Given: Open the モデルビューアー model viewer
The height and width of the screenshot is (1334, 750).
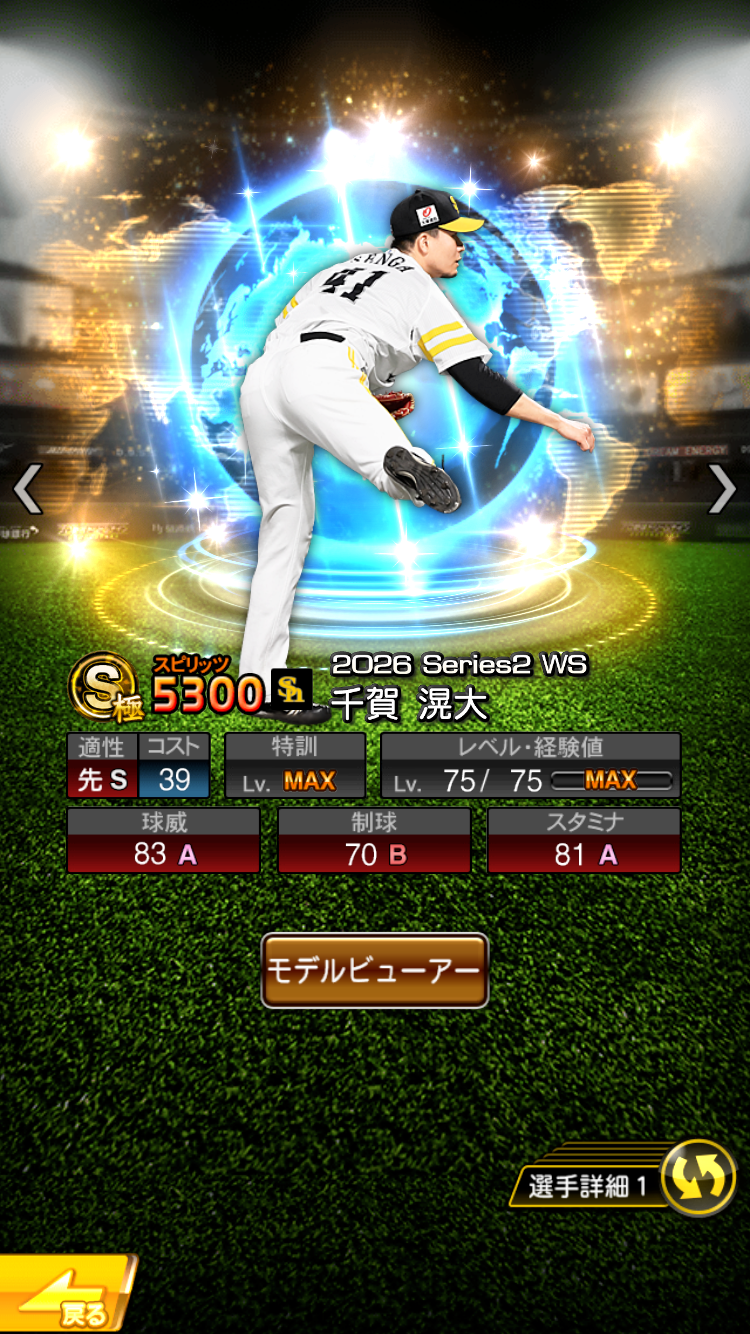Looking at the screenshot, I should [374, 970].
